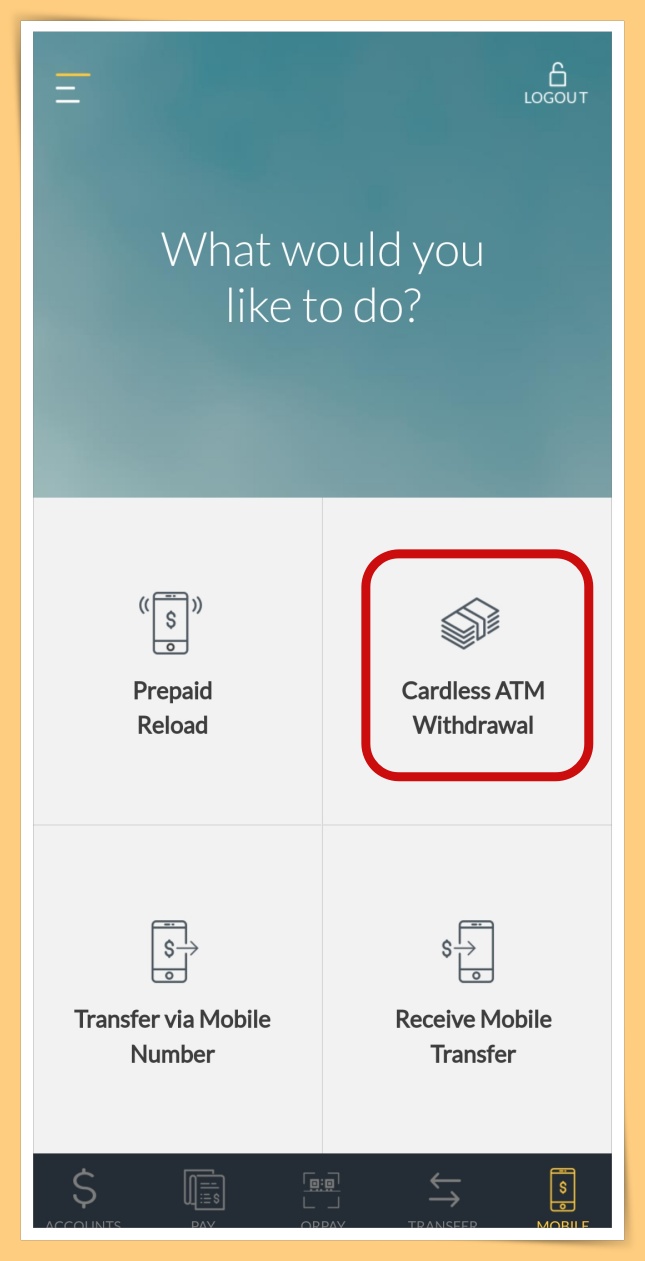645x1261 pixels.
Task: Switch to the Transfer tab
Action: (x=443, y=1196)
